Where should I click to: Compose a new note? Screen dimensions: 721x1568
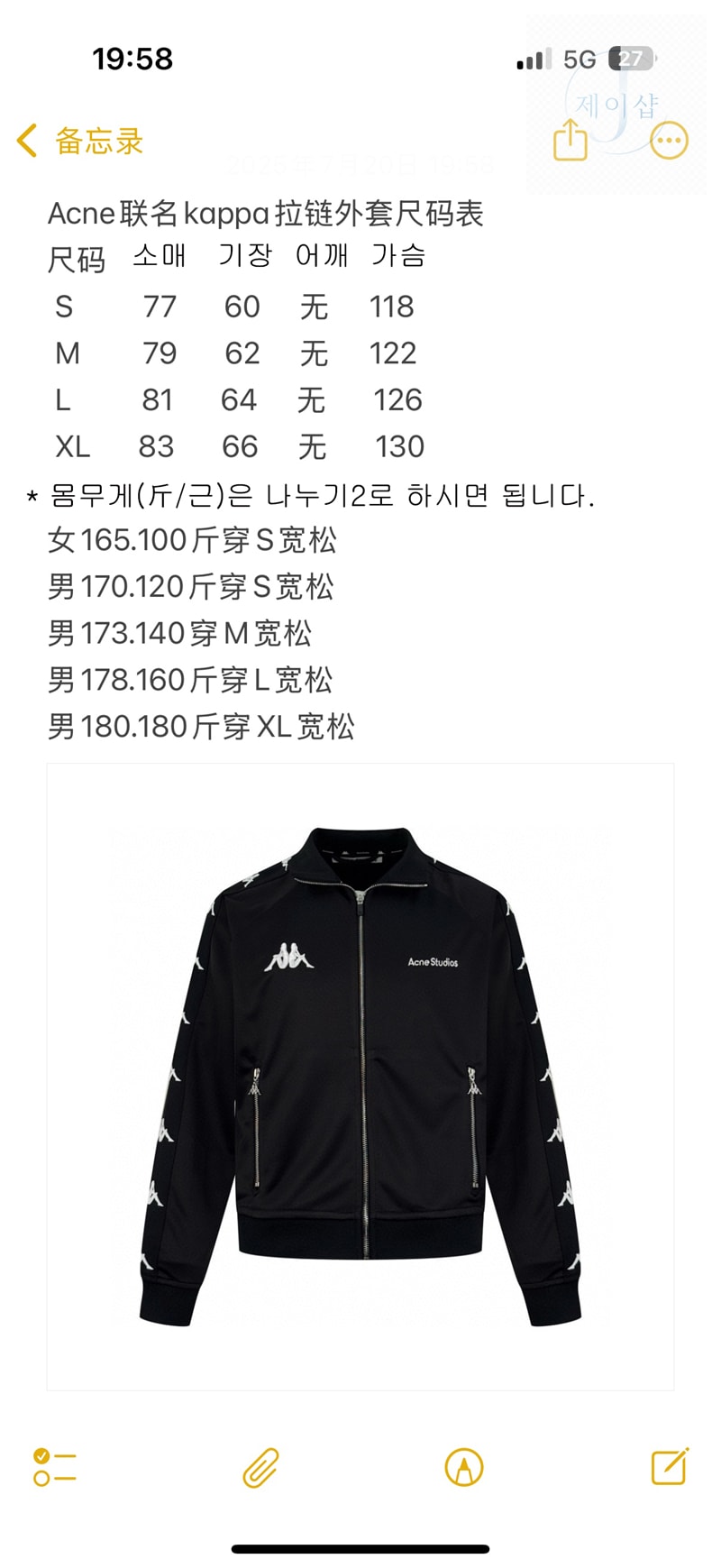[x=670, y=1466]
